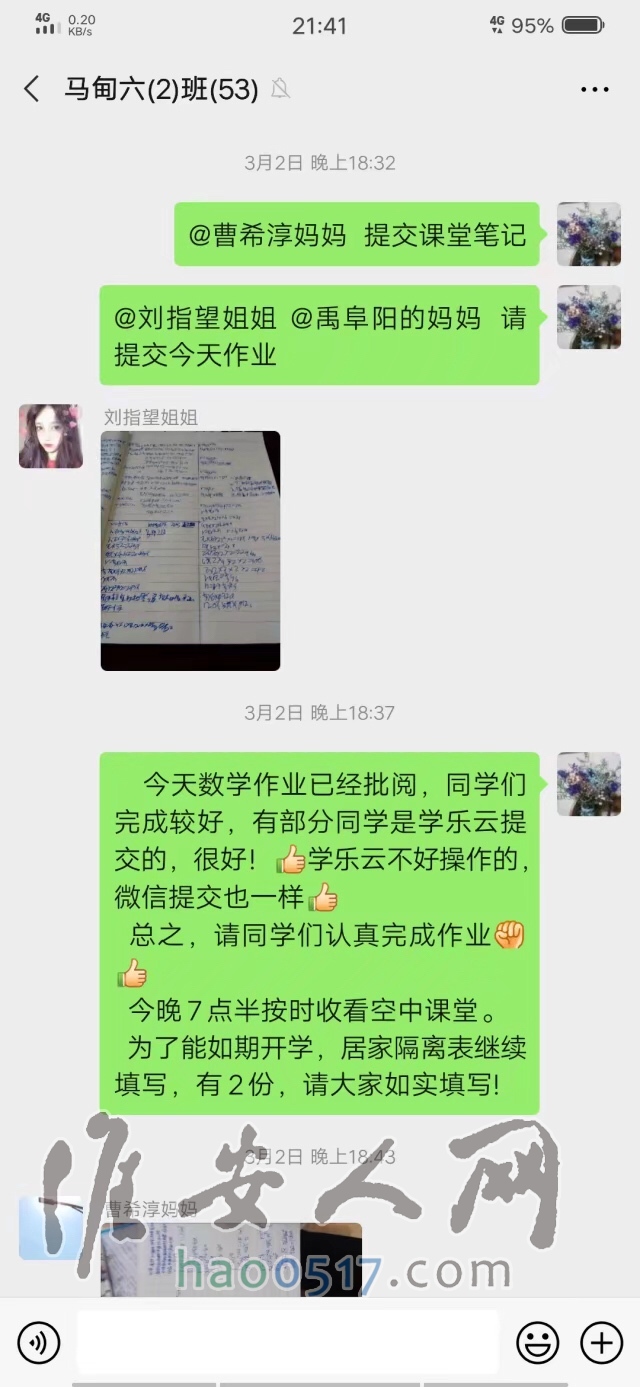Screen dimensions: 640x1387
Task: Open the emoji sticker panel
Action: click(537, 1341)
